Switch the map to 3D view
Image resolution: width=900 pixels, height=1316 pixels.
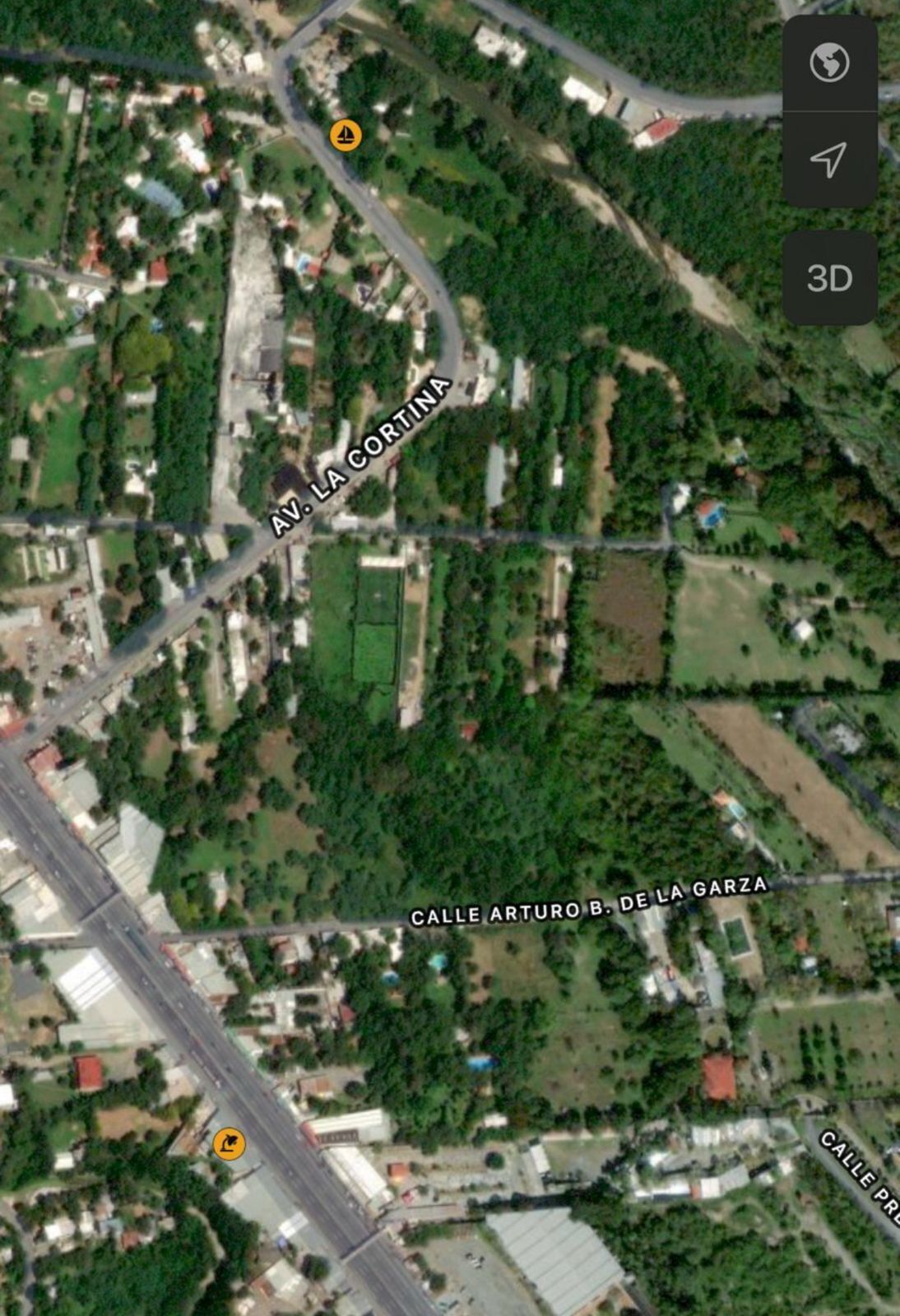click(829, 278)
